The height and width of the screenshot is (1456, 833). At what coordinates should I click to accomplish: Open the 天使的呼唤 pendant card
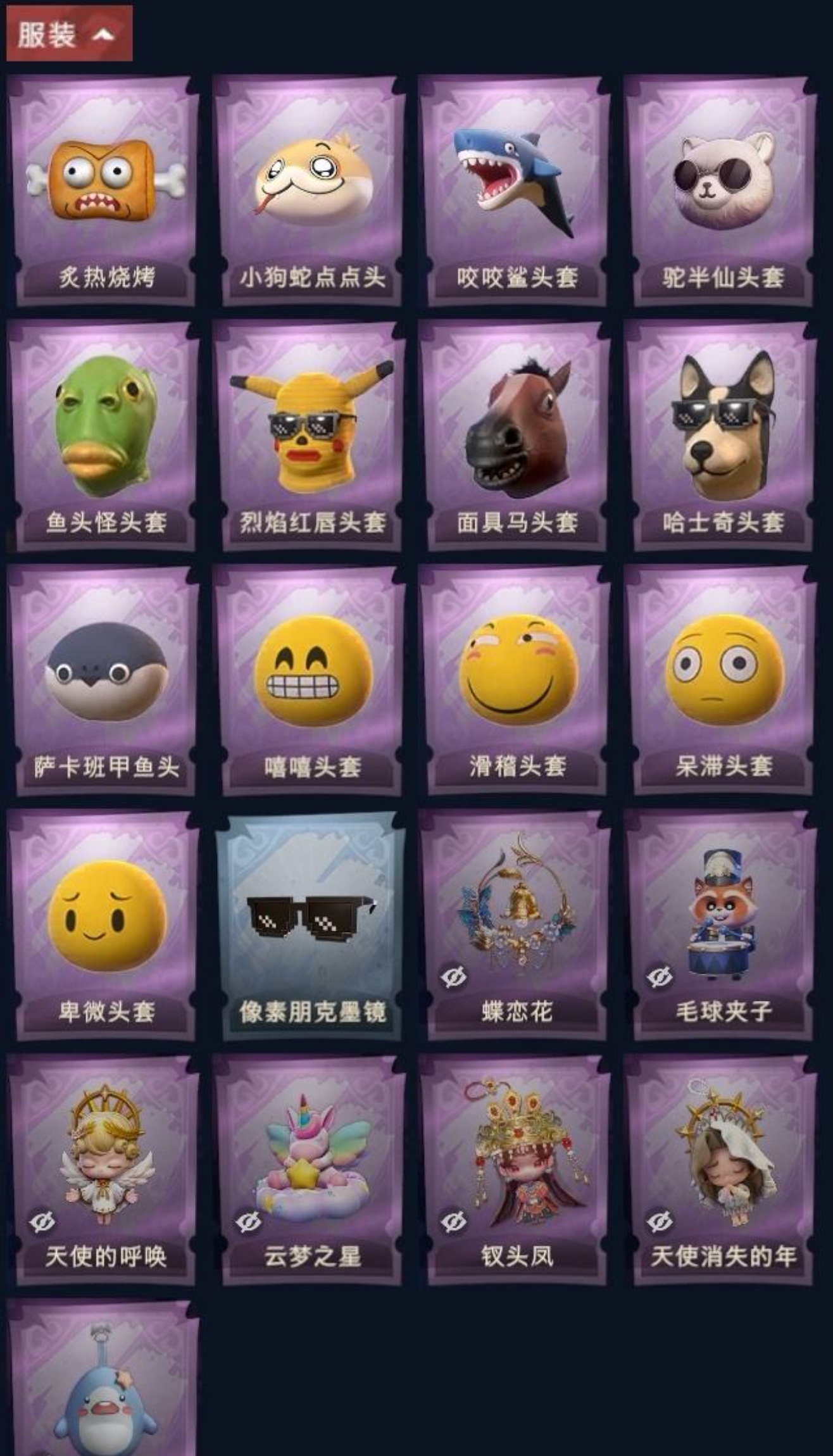[104, 1170]
